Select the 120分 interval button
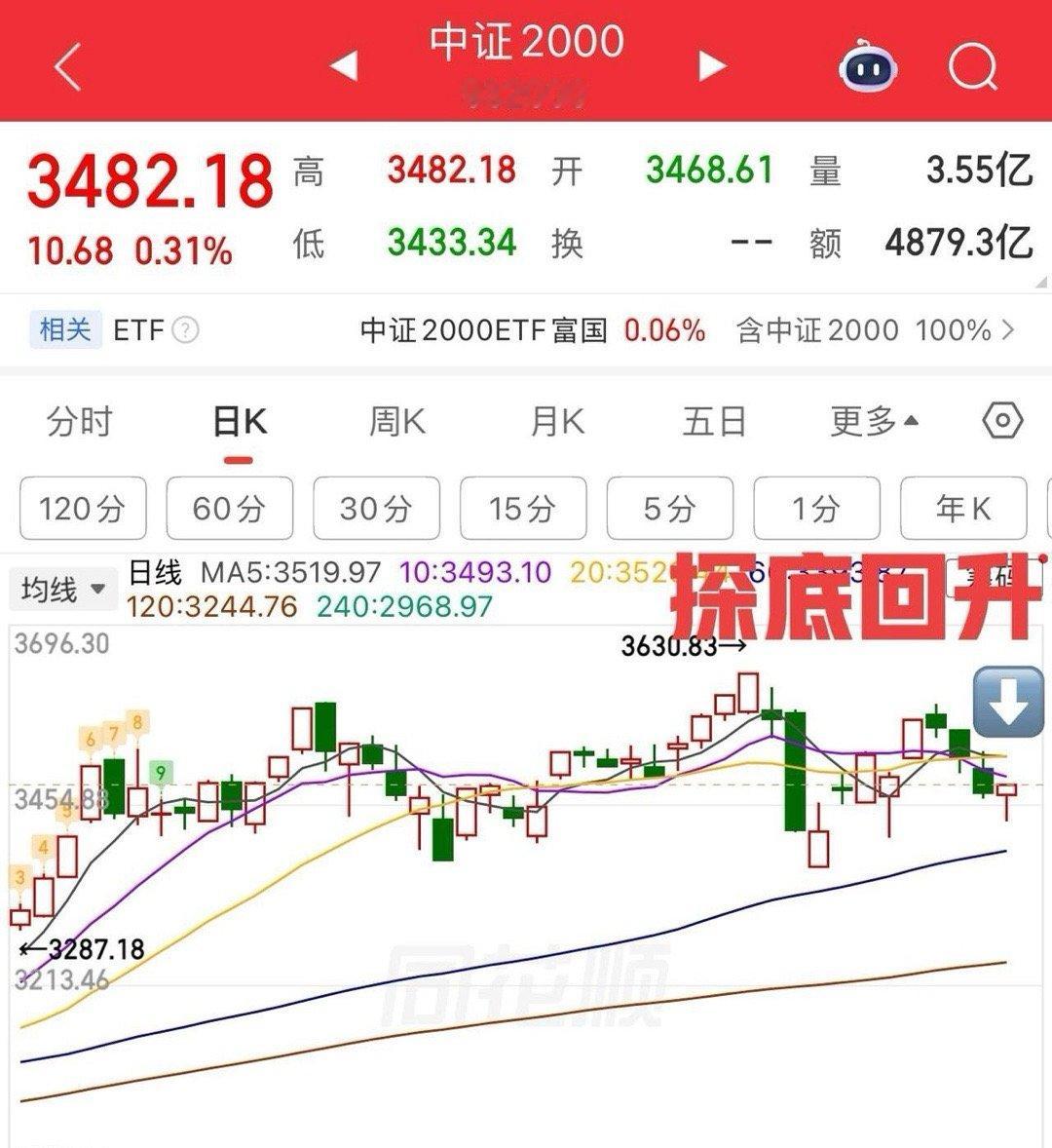The width and height of the screenshot is (1052, 1148). (x=82, y=508)
